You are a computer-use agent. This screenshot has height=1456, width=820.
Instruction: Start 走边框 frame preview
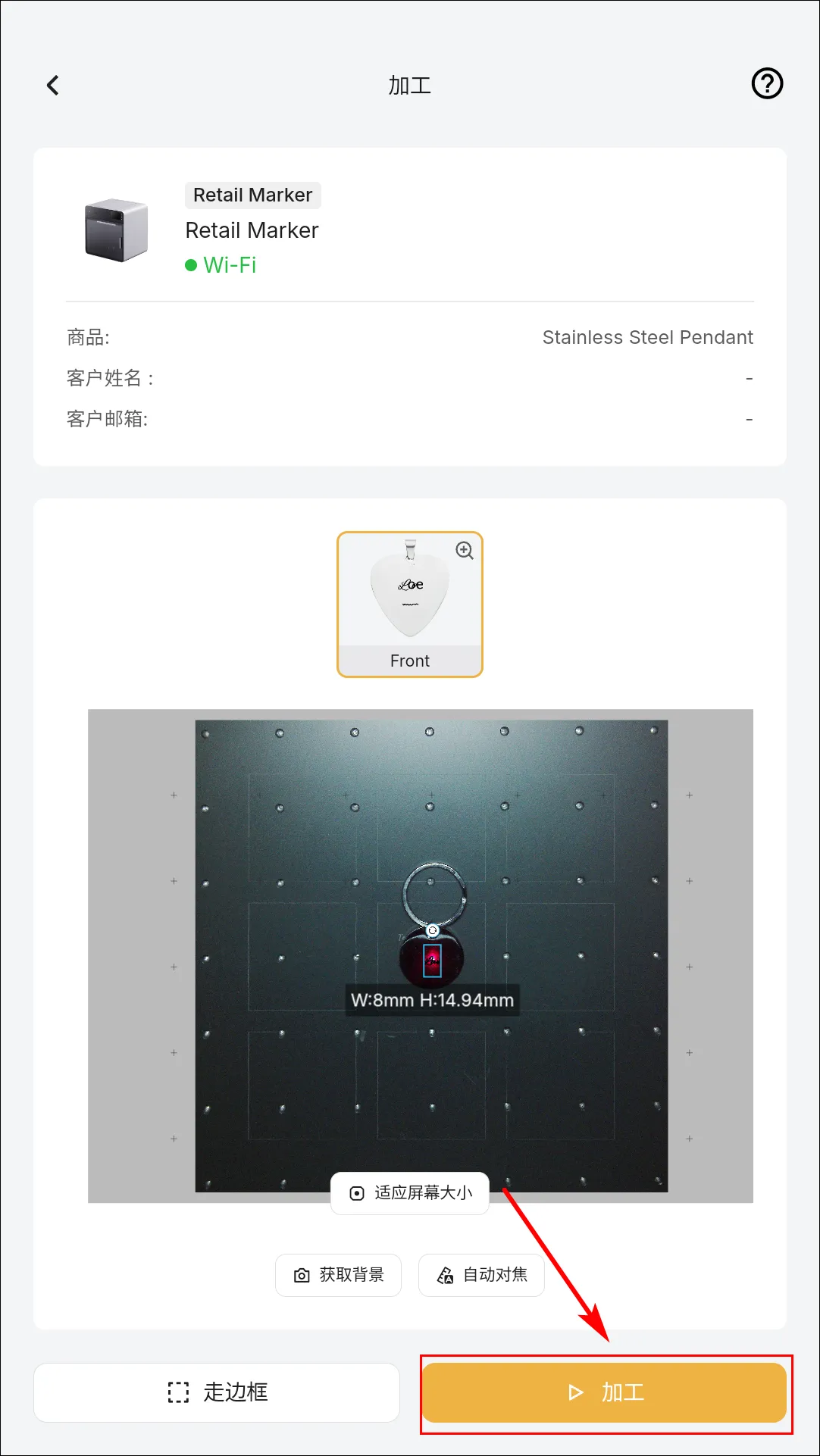217,1392
